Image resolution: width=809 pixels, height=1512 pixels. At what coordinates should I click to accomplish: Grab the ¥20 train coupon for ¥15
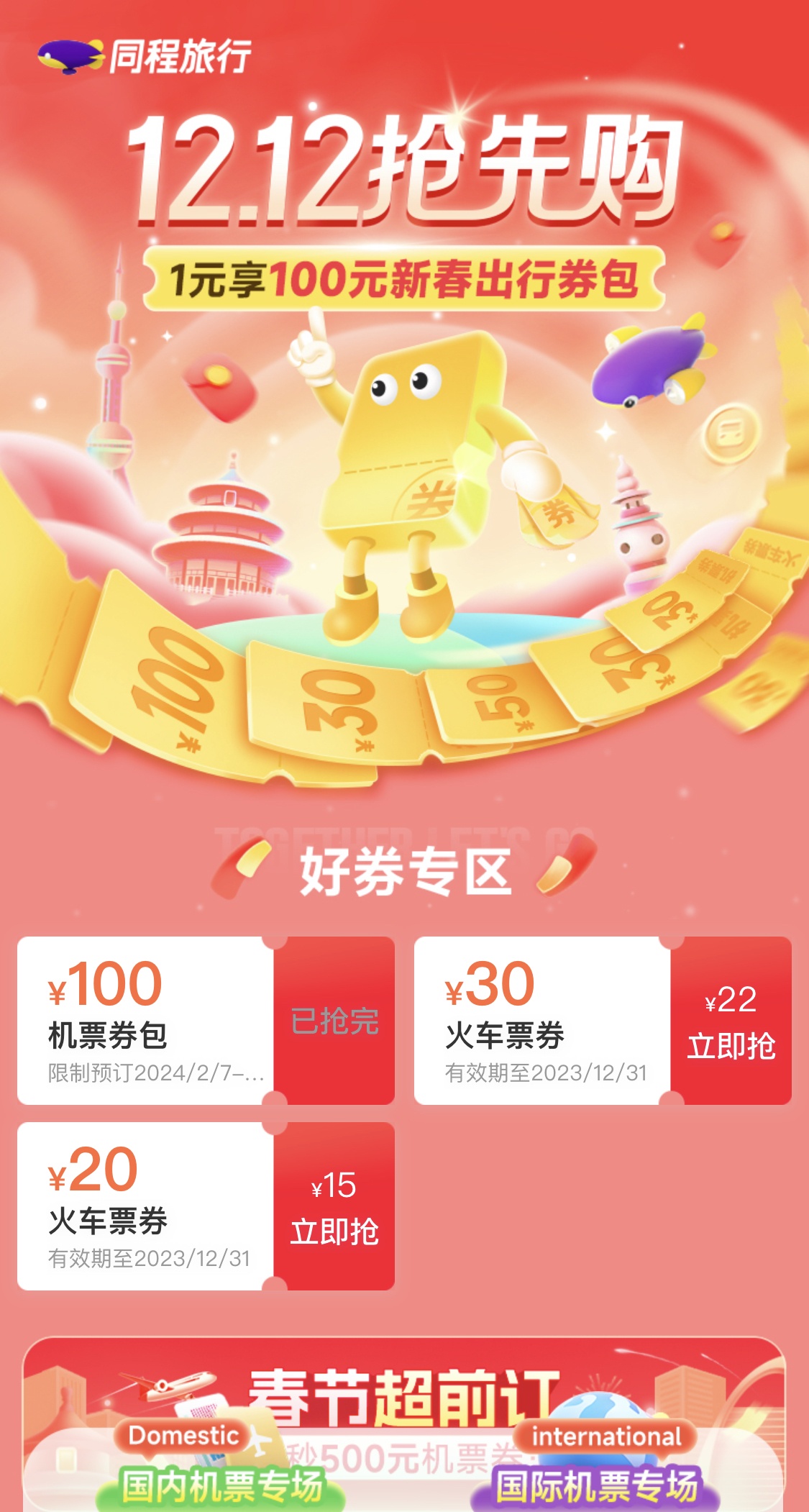coord(334,1206)
